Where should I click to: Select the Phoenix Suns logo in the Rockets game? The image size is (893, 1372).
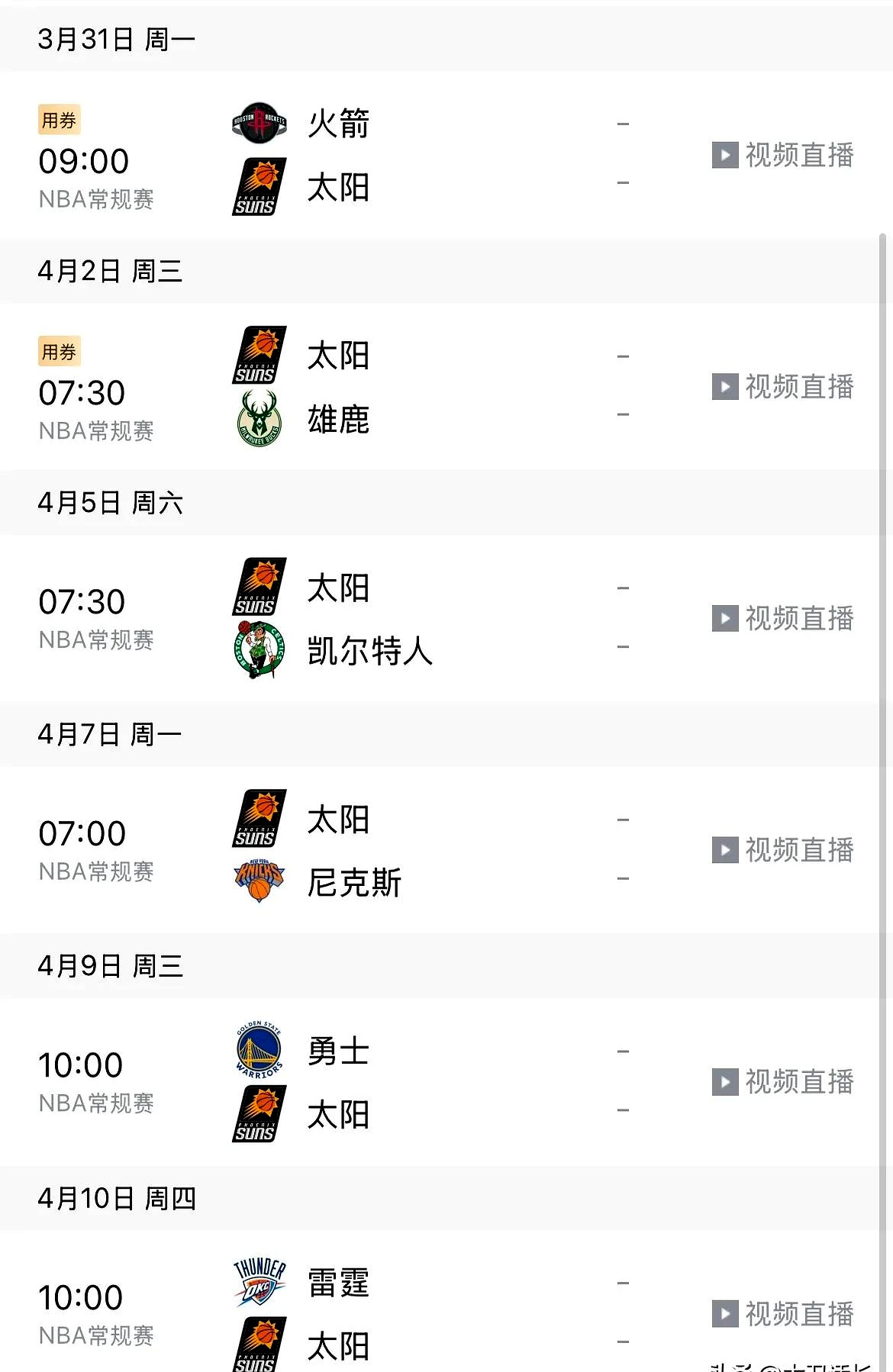260,185
